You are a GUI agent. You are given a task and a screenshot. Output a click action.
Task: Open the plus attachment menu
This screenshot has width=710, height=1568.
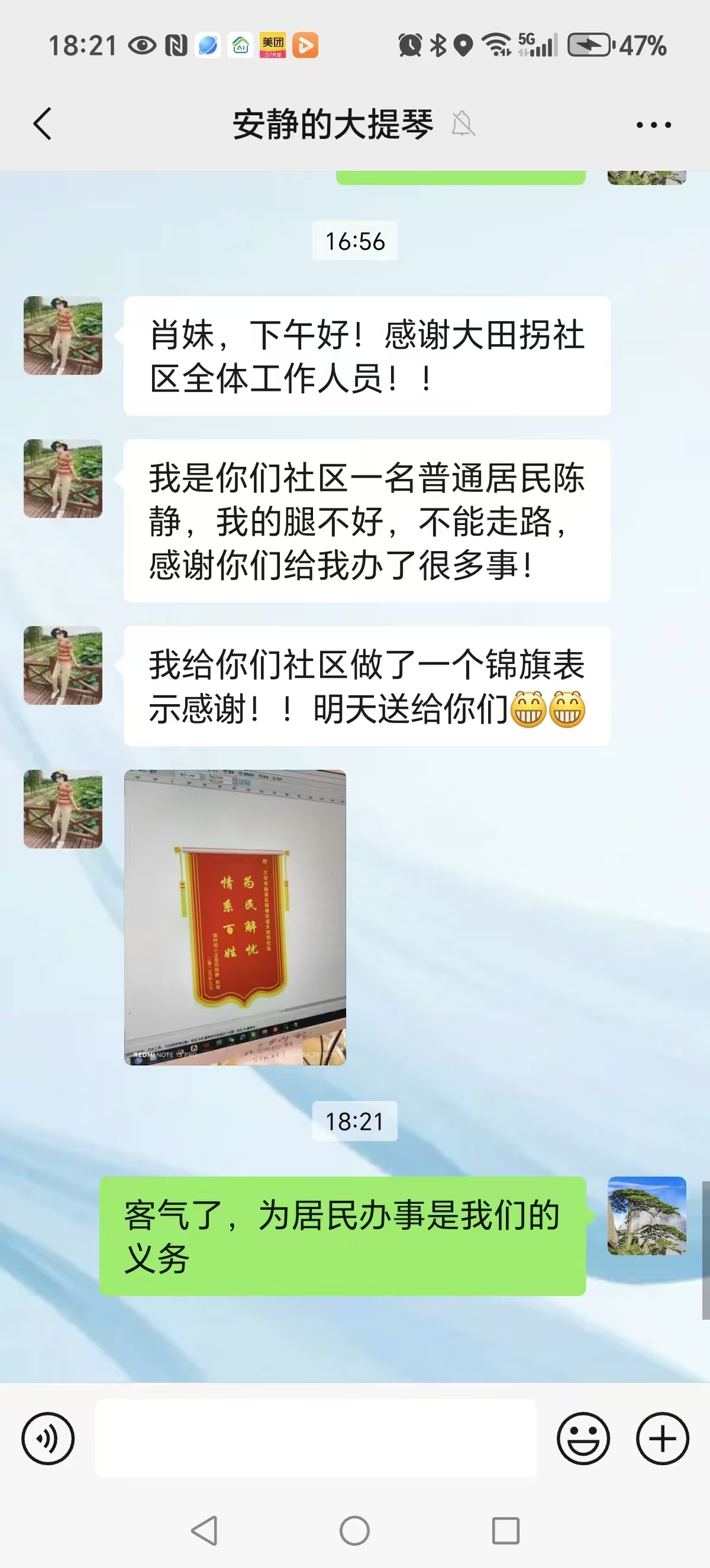[662, 1439]
